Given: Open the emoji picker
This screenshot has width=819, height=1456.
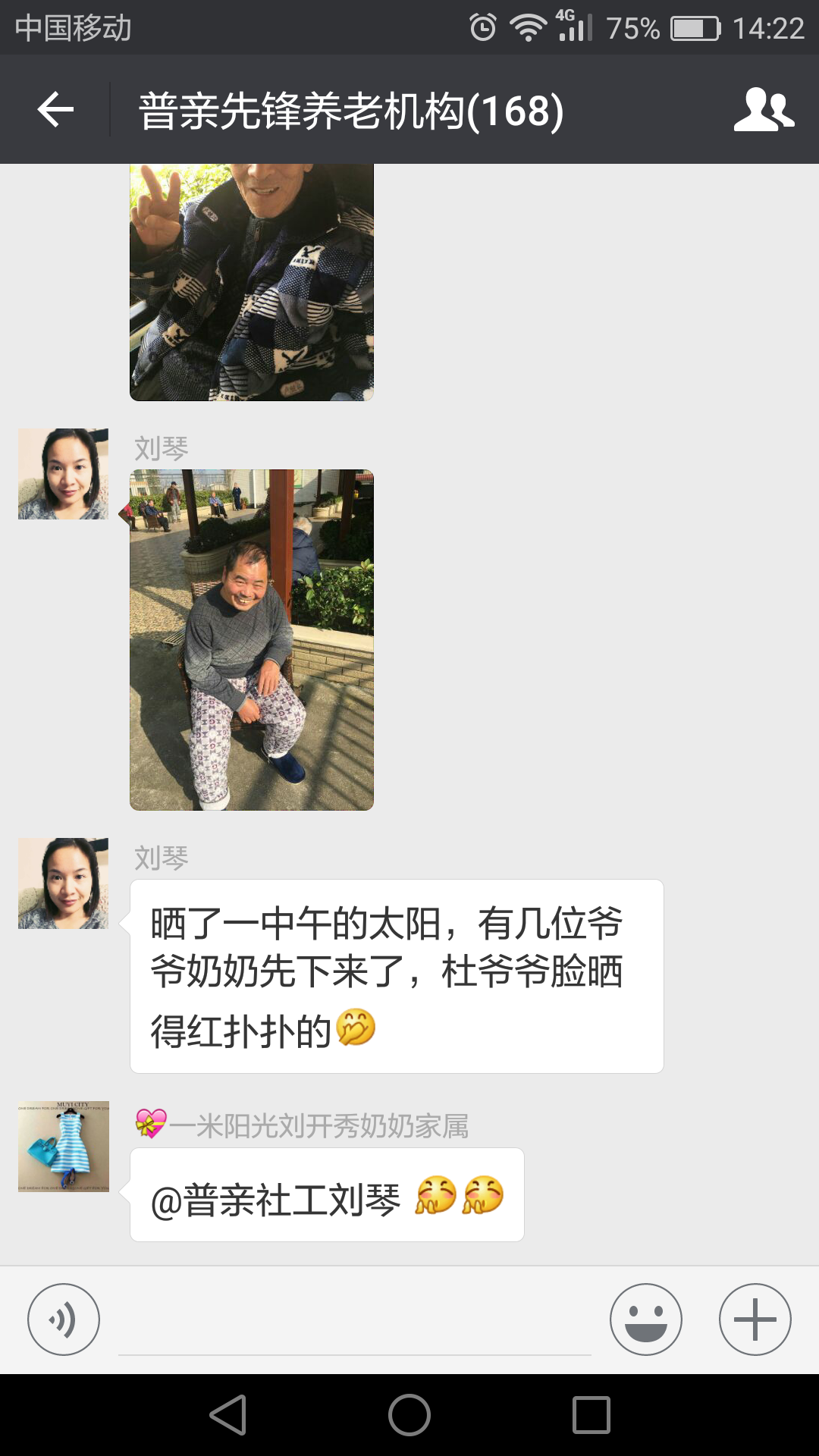Looking at the screenshot, I should click(645, 1319).
